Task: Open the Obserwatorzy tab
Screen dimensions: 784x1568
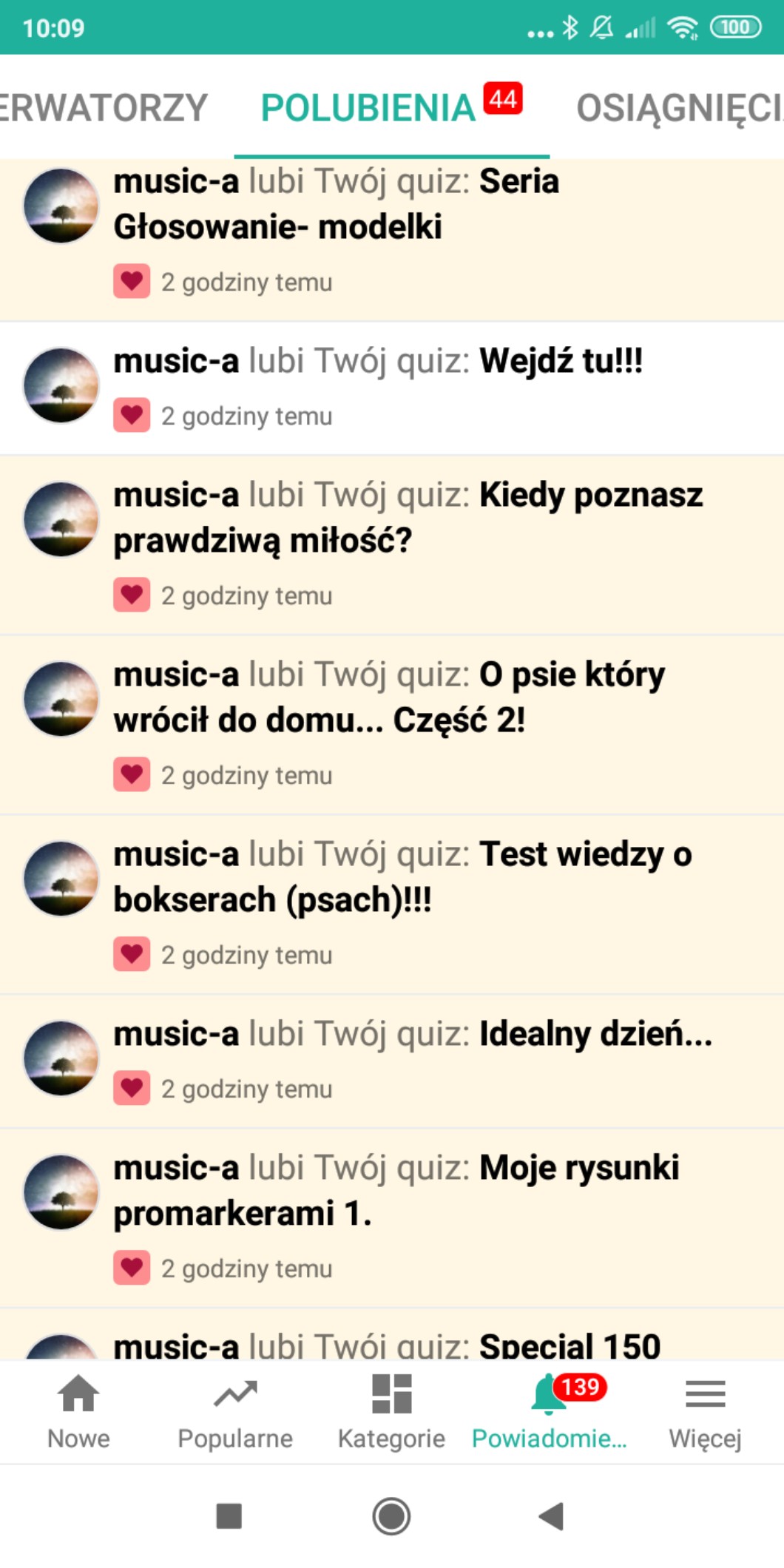Action: pos(104,108)
